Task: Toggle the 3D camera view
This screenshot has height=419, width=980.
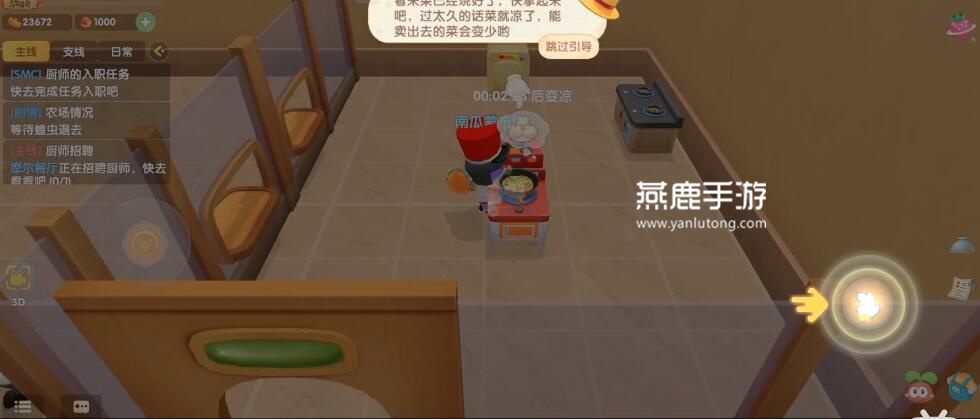Action: coord(17,283)
